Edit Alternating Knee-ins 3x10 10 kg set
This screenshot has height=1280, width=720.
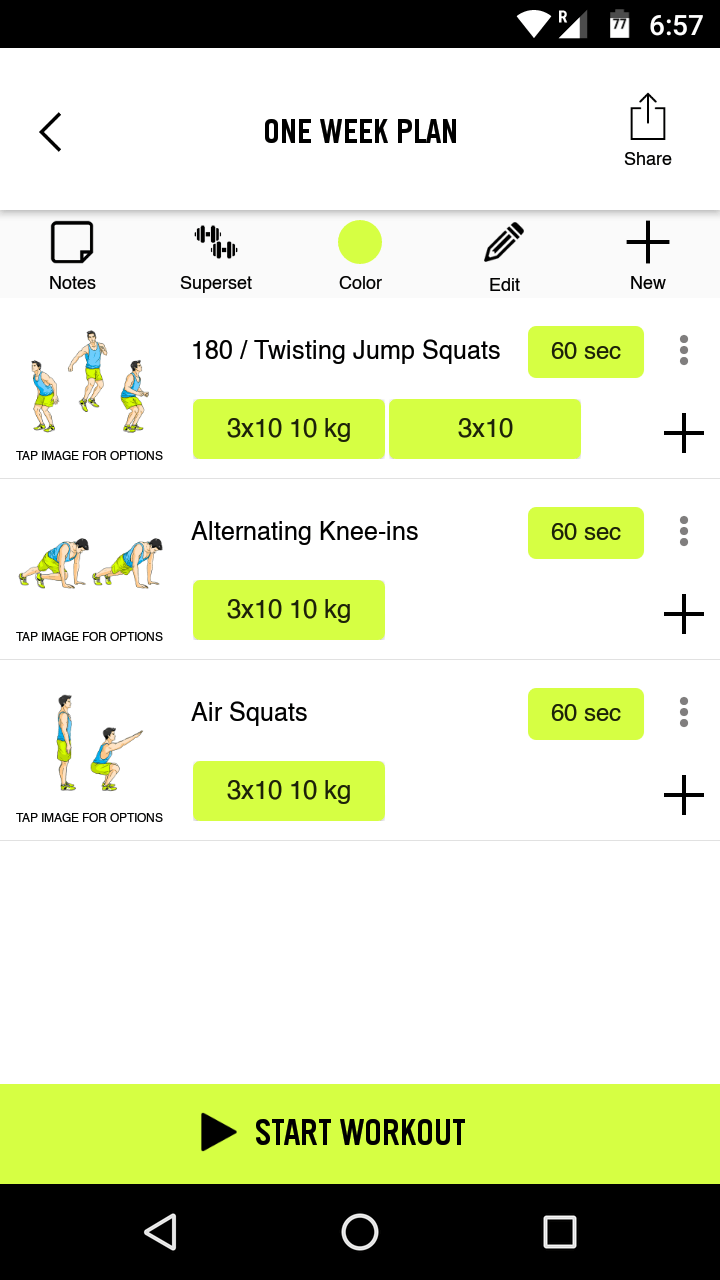288,610
